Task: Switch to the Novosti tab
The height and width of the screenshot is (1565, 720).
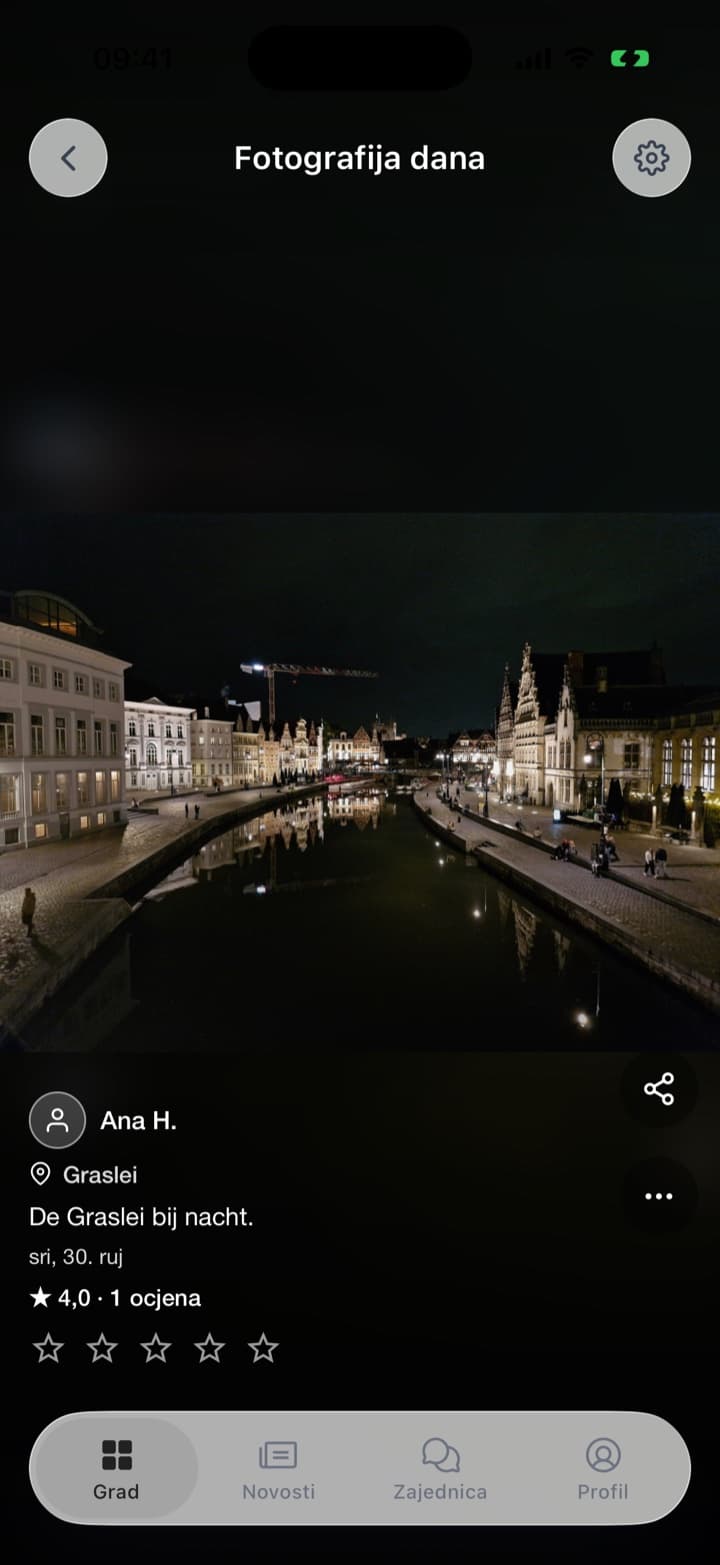Action: 278,1469
